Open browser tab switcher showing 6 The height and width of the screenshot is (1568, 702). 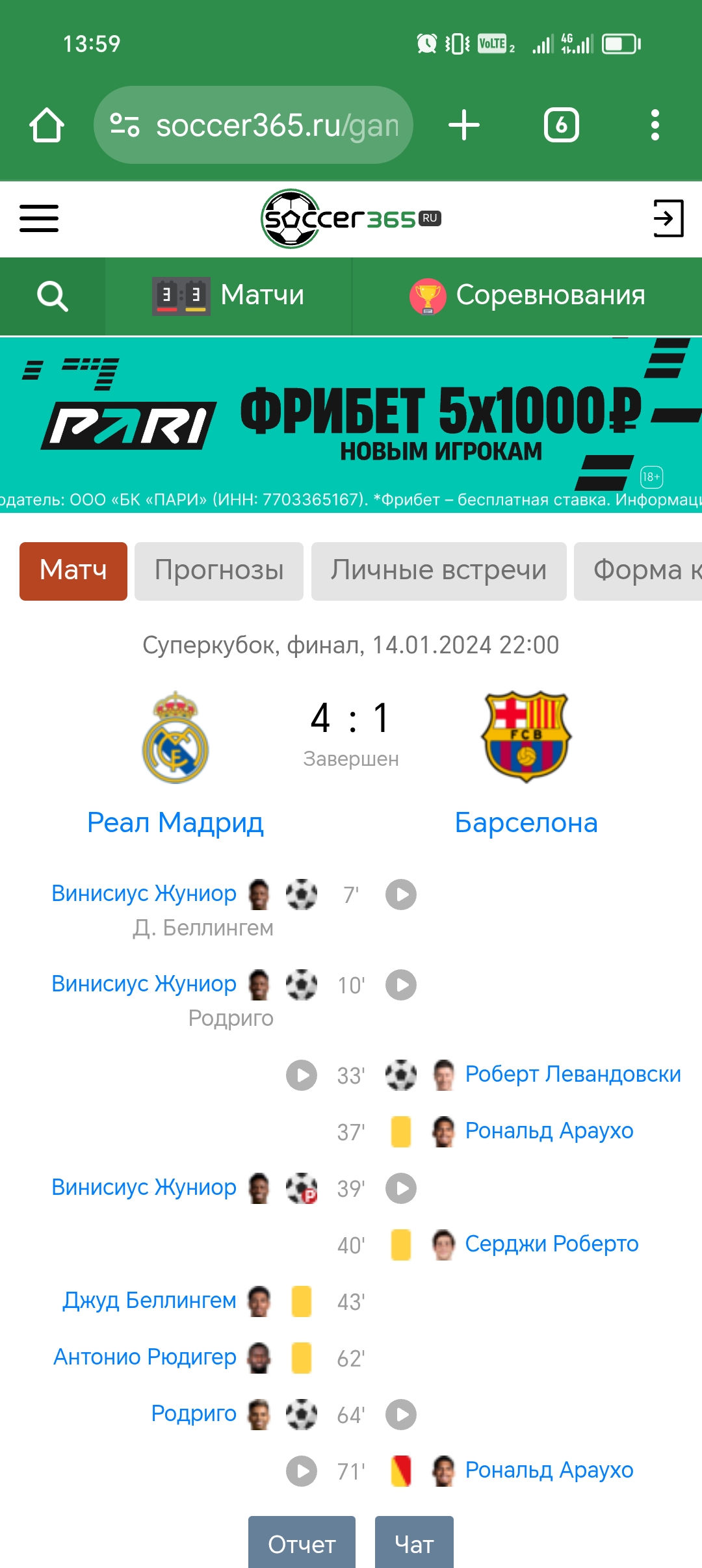[x=562, y=125]
